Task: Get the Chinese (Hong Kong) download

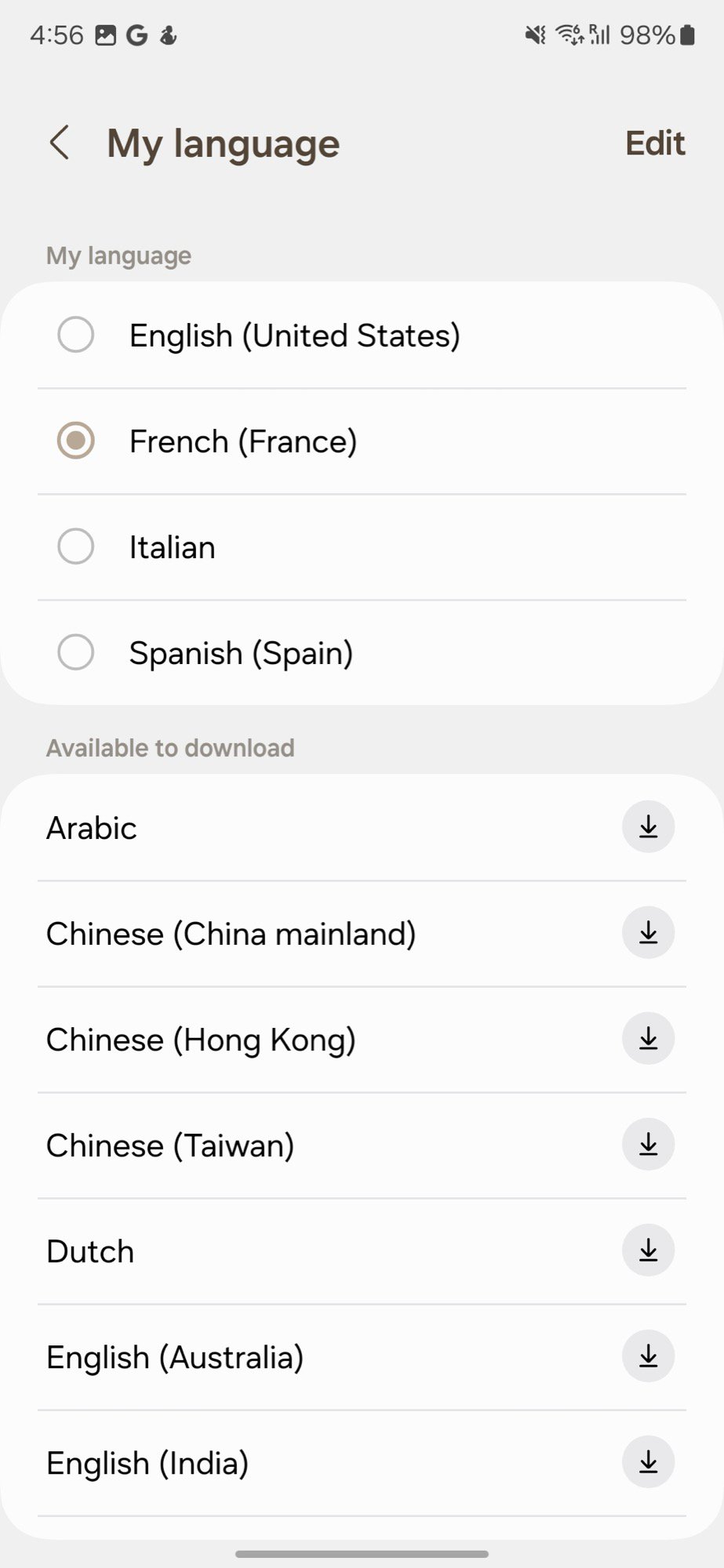Action: tap(648, 1039)
